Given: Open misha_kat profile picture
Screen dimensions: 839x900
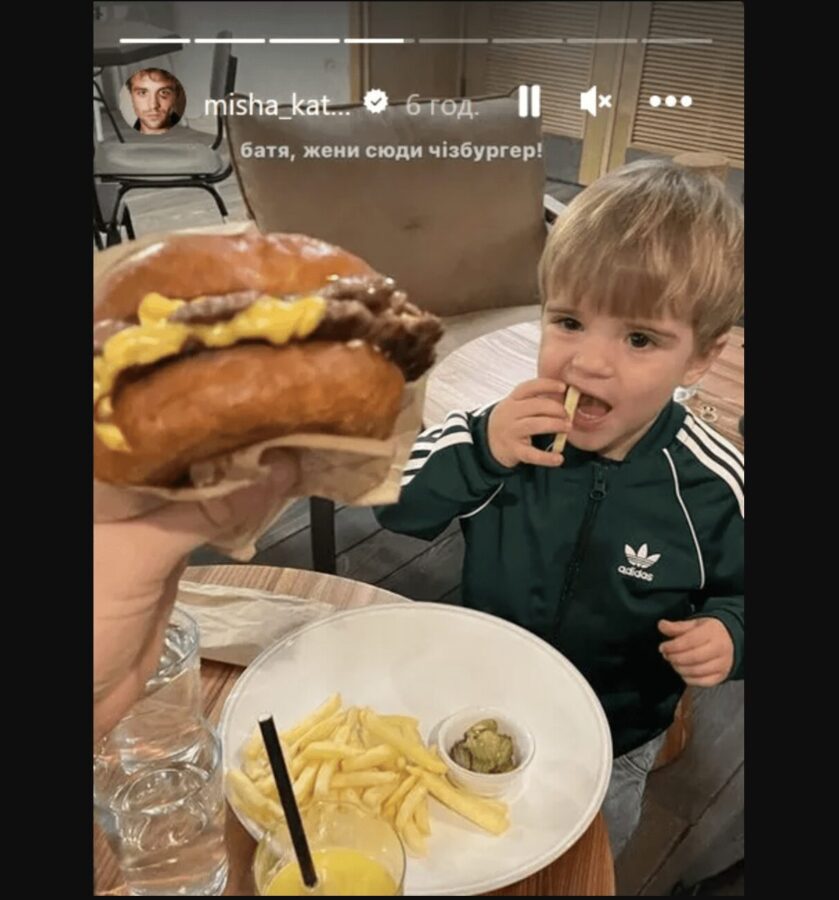Looking at the screenshot, I should tap(154, 101).
